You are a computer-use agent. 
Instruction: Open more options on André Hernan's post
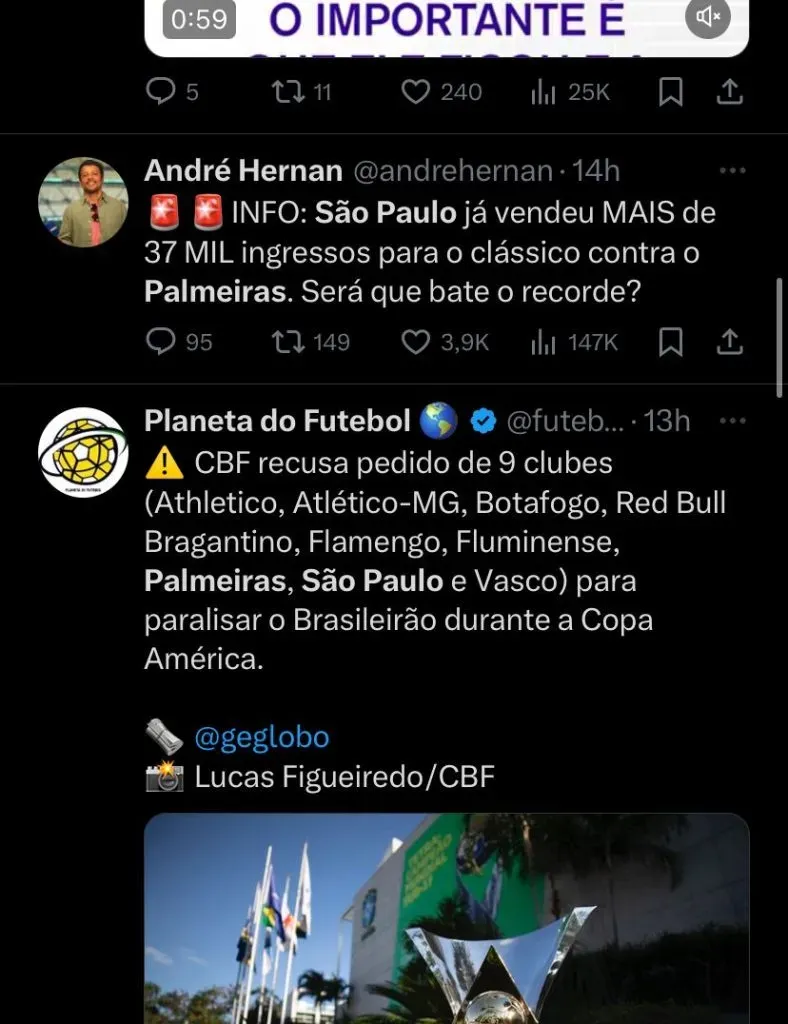click(733, 171)
